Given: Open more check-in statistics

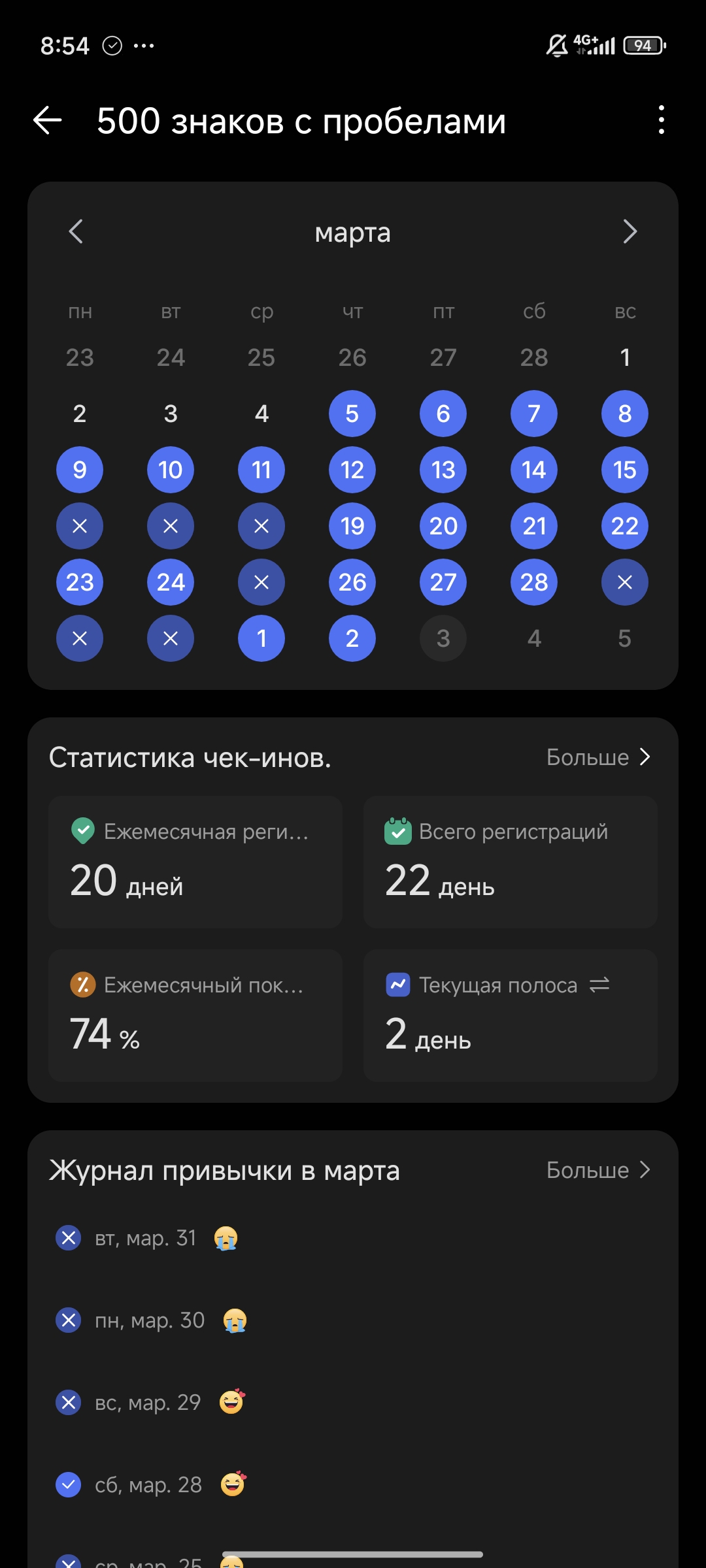Looking at the screenshot, I should point(599,757).
